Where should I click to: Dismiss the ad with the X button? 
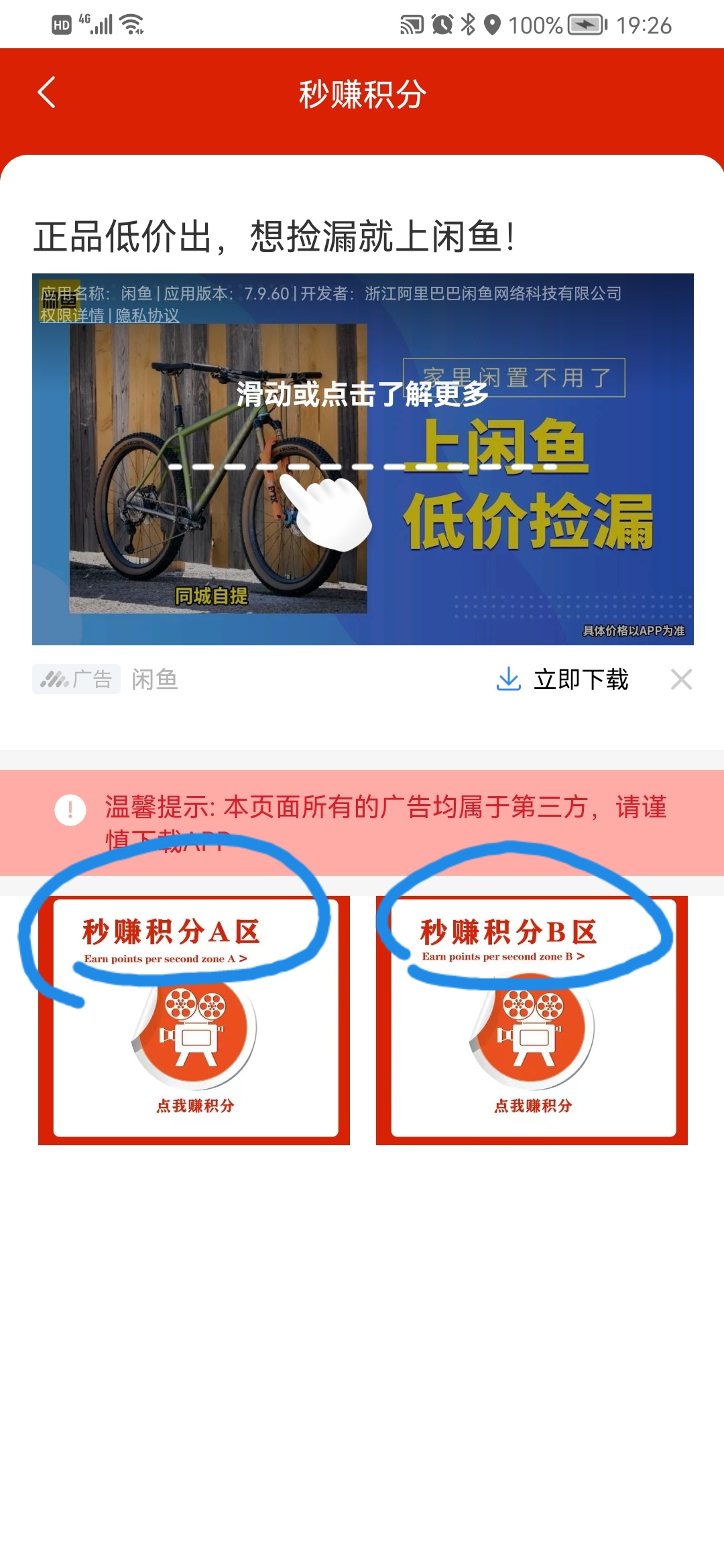click(x=682, y=679)
